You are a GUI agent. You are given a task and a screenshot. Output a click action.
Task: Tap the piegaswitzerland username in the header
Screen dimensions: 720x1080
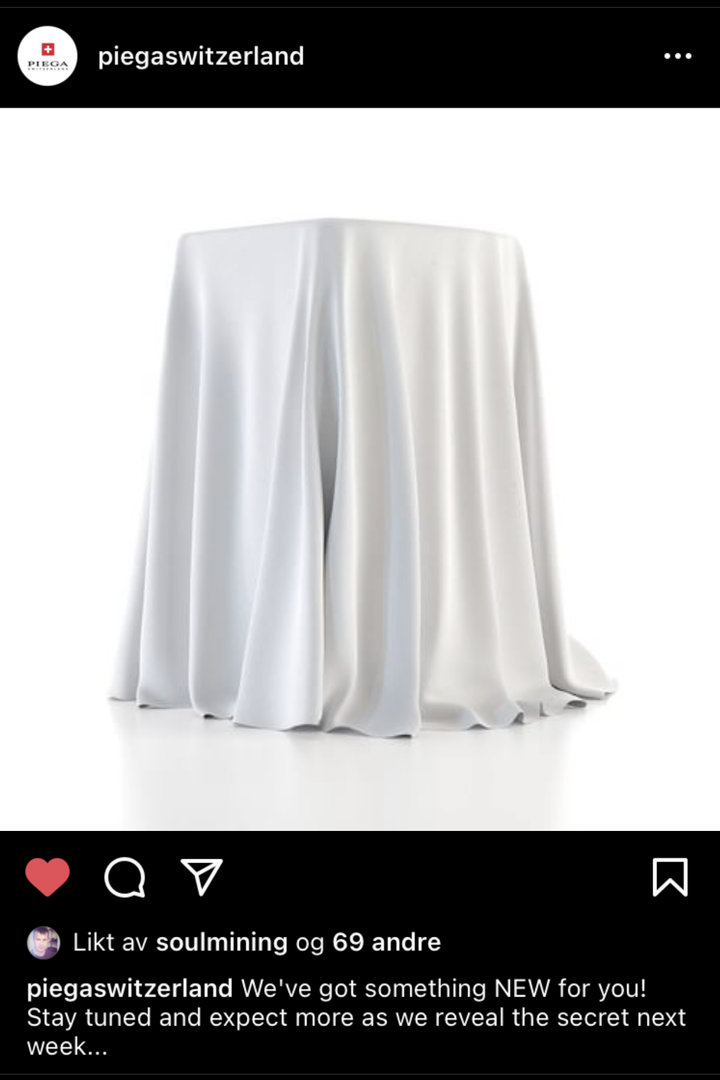(201, 56)
